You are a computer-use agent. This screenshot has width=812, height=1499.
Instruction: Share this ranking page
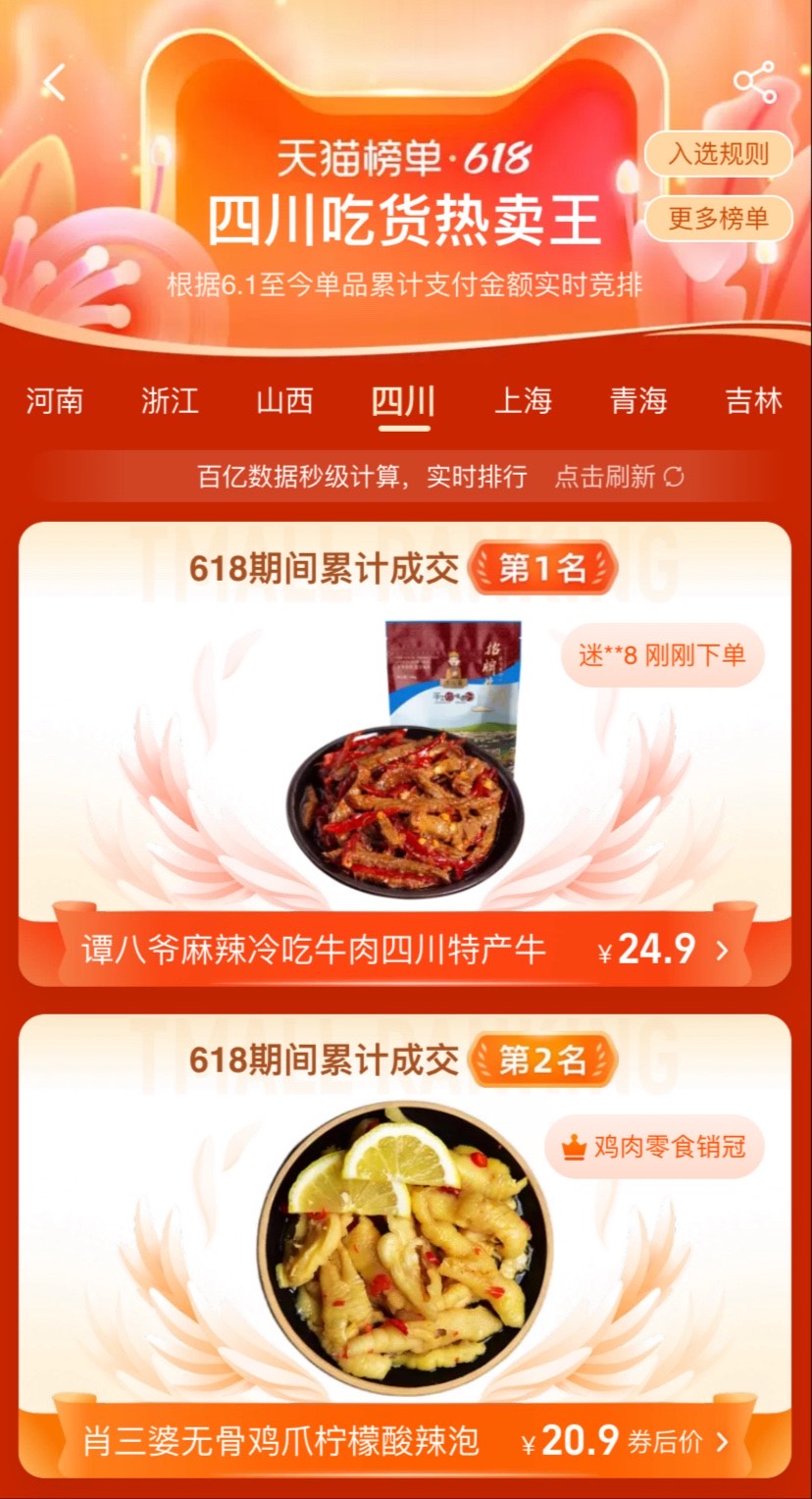coord(754,82)
